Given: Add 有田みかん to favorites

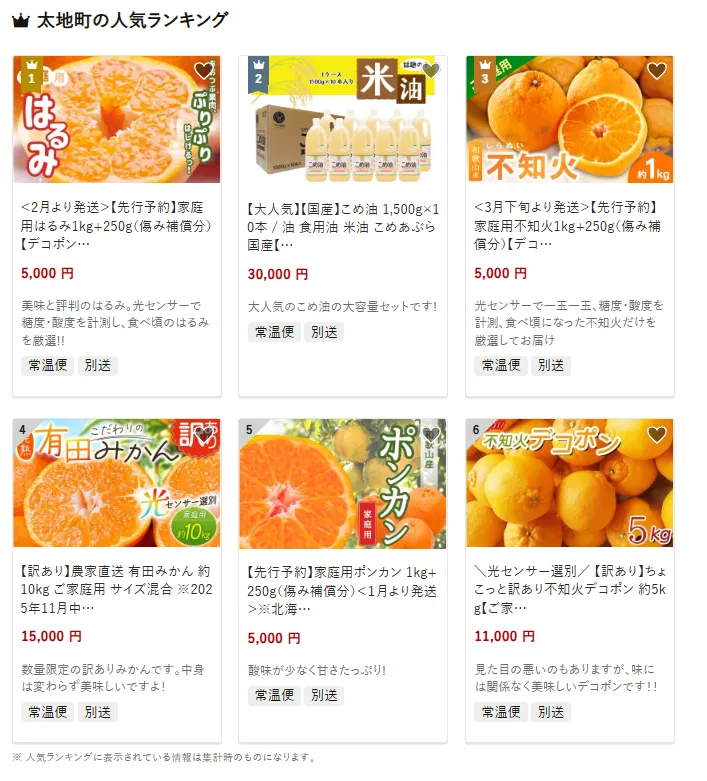Looking at the screenshot, I should coord(204,434).
